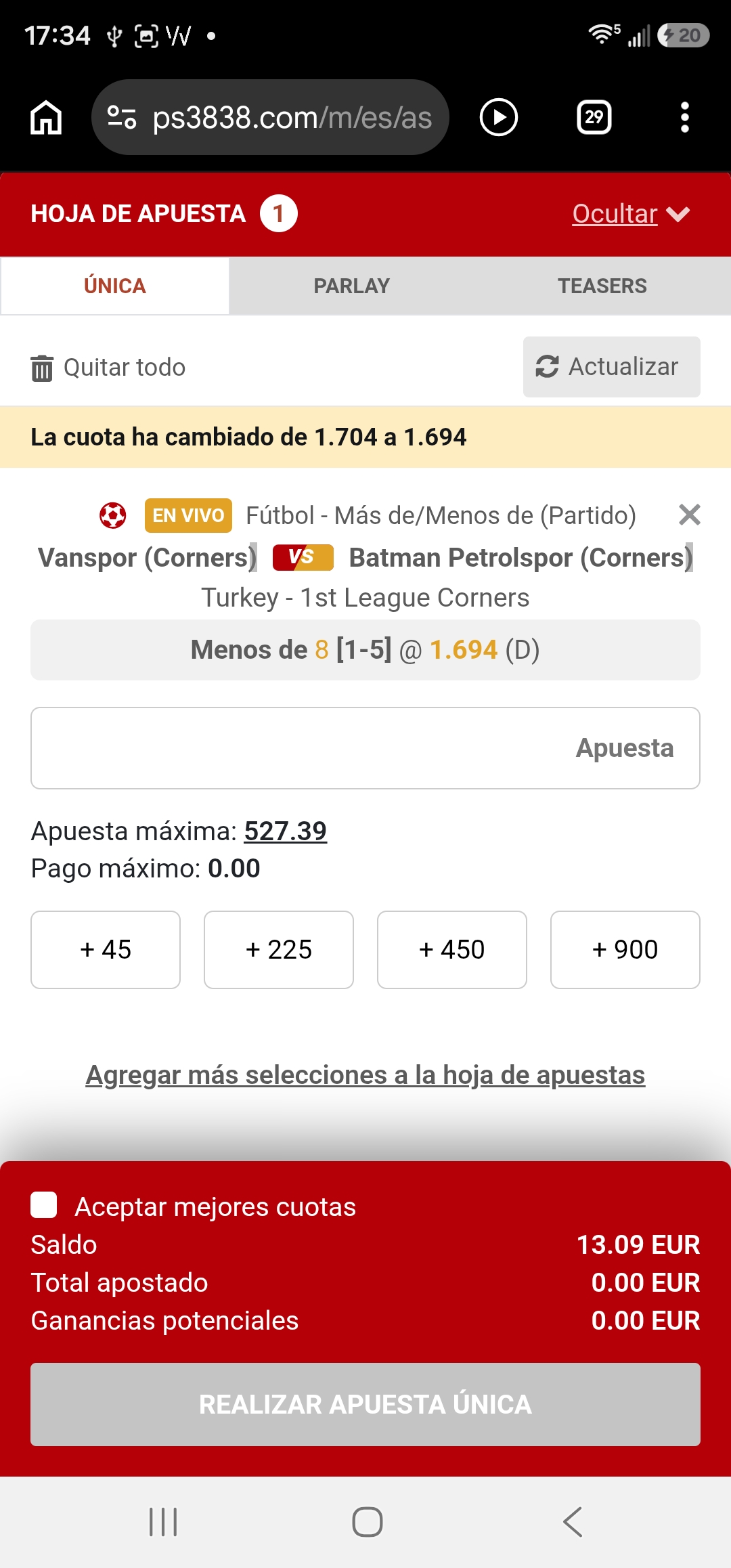Select the Única tab

pos(114,286)
